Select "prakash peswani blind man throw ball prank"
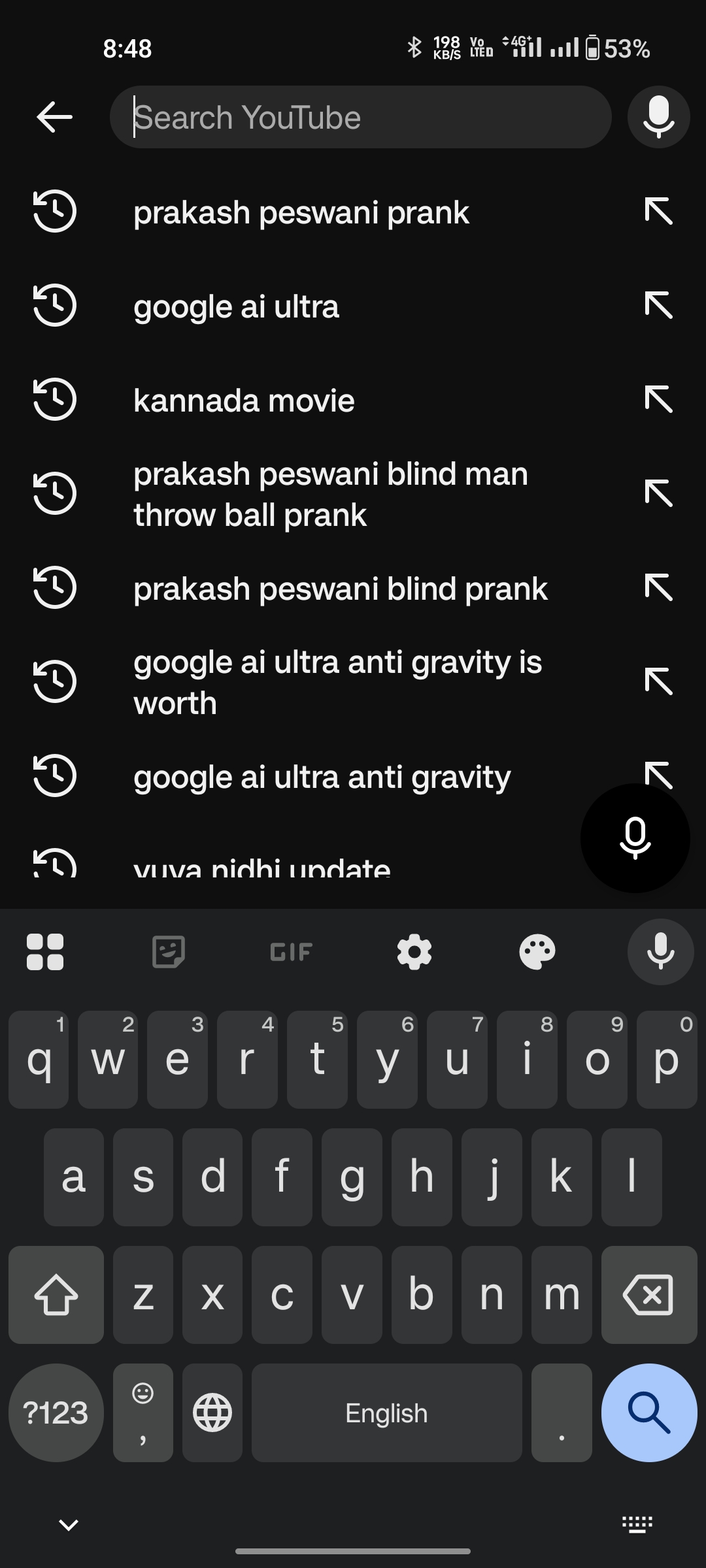 (x=330, y=494)
